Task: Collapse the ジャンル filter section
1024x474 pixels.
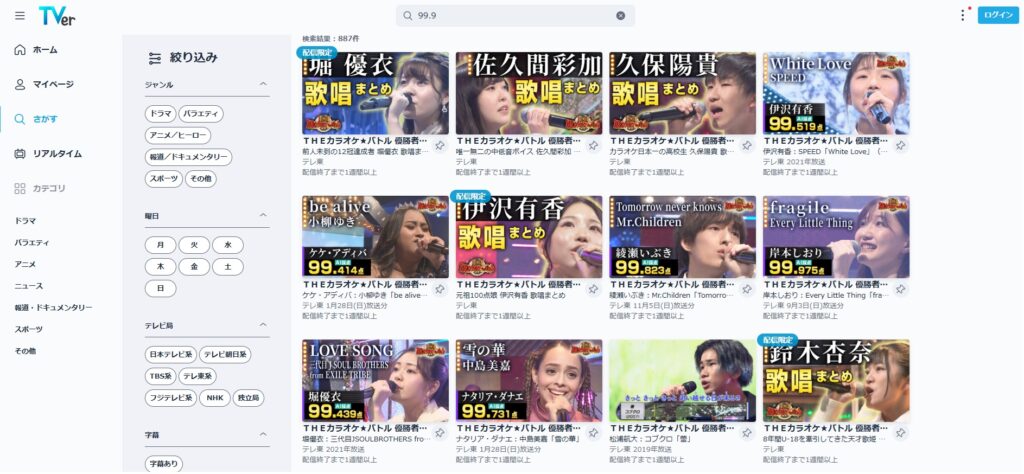Action: (264, 85)
